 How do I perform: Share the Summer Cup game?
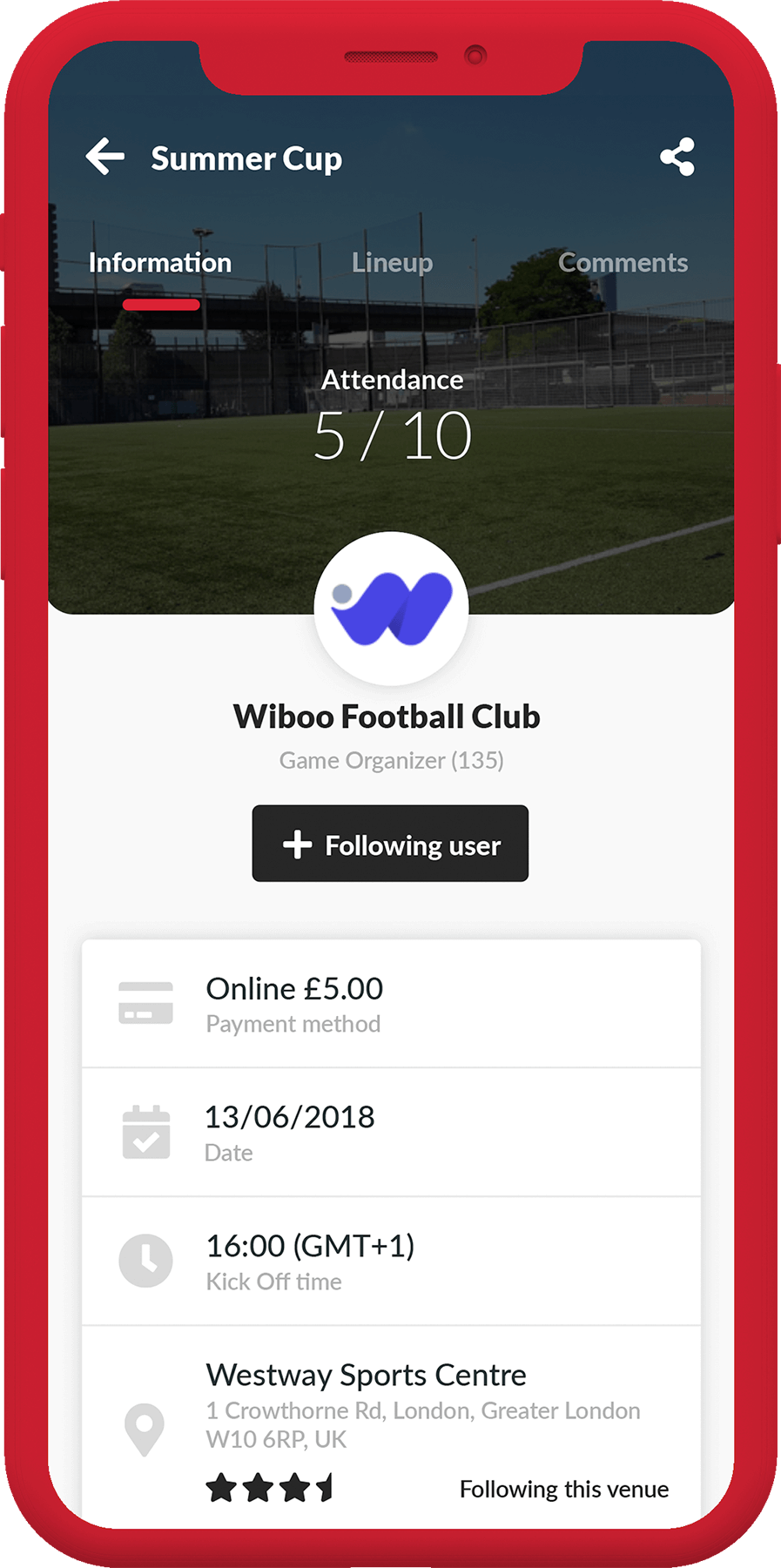click(677, 158)
